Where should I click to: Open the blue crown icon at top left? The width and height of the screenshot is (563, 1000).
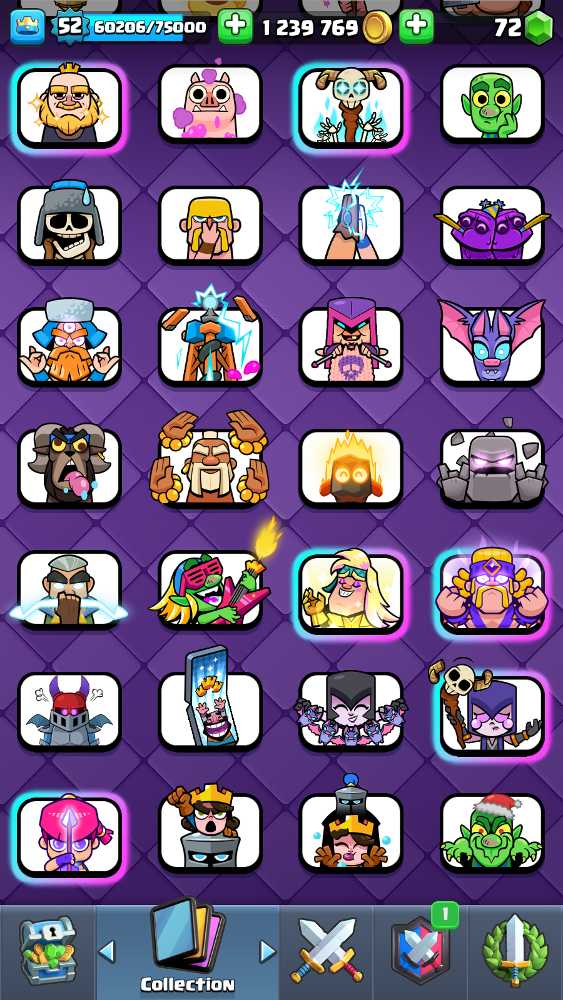pyautogui.click(x=27, y=27)
